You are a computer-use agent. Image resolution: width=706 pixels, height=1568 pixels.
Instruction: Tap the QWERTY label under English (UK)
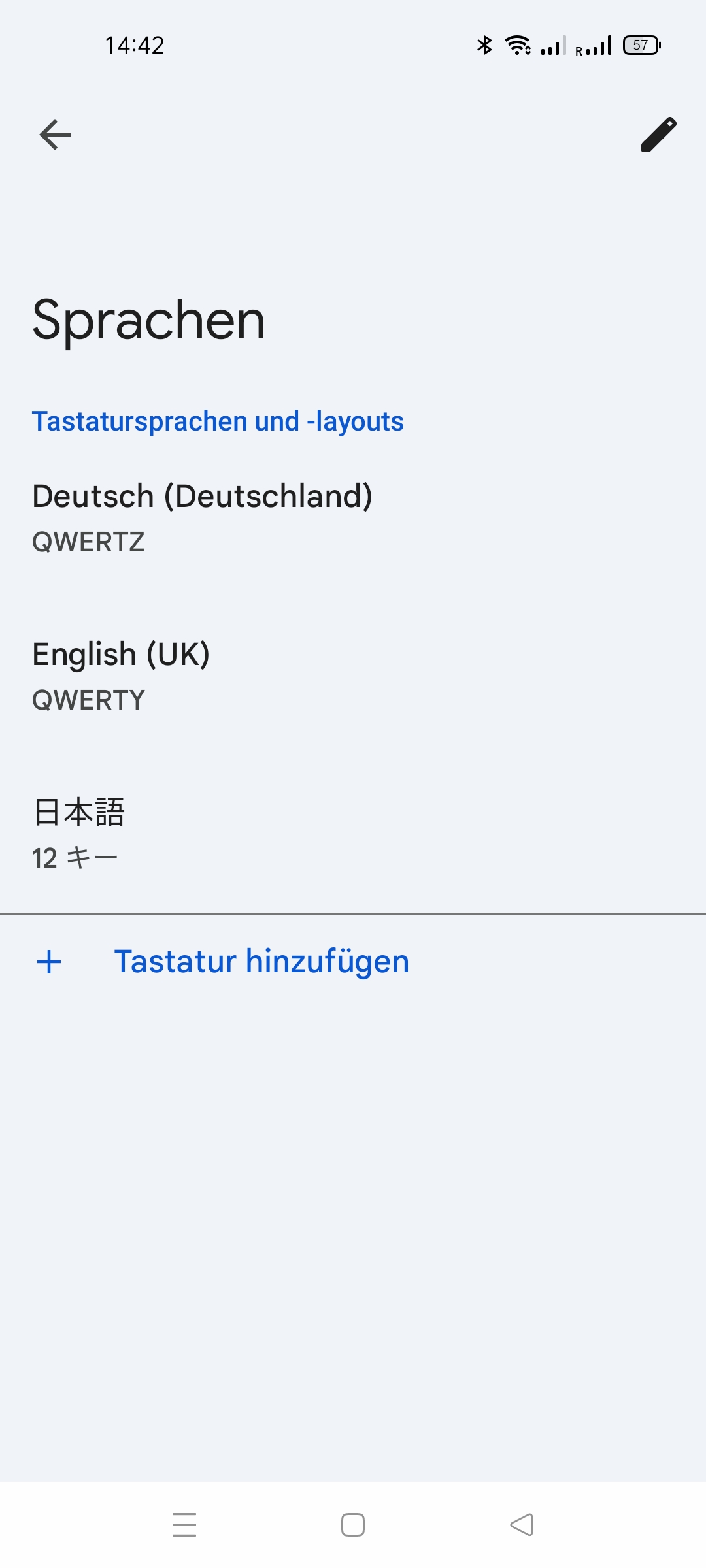89,699
